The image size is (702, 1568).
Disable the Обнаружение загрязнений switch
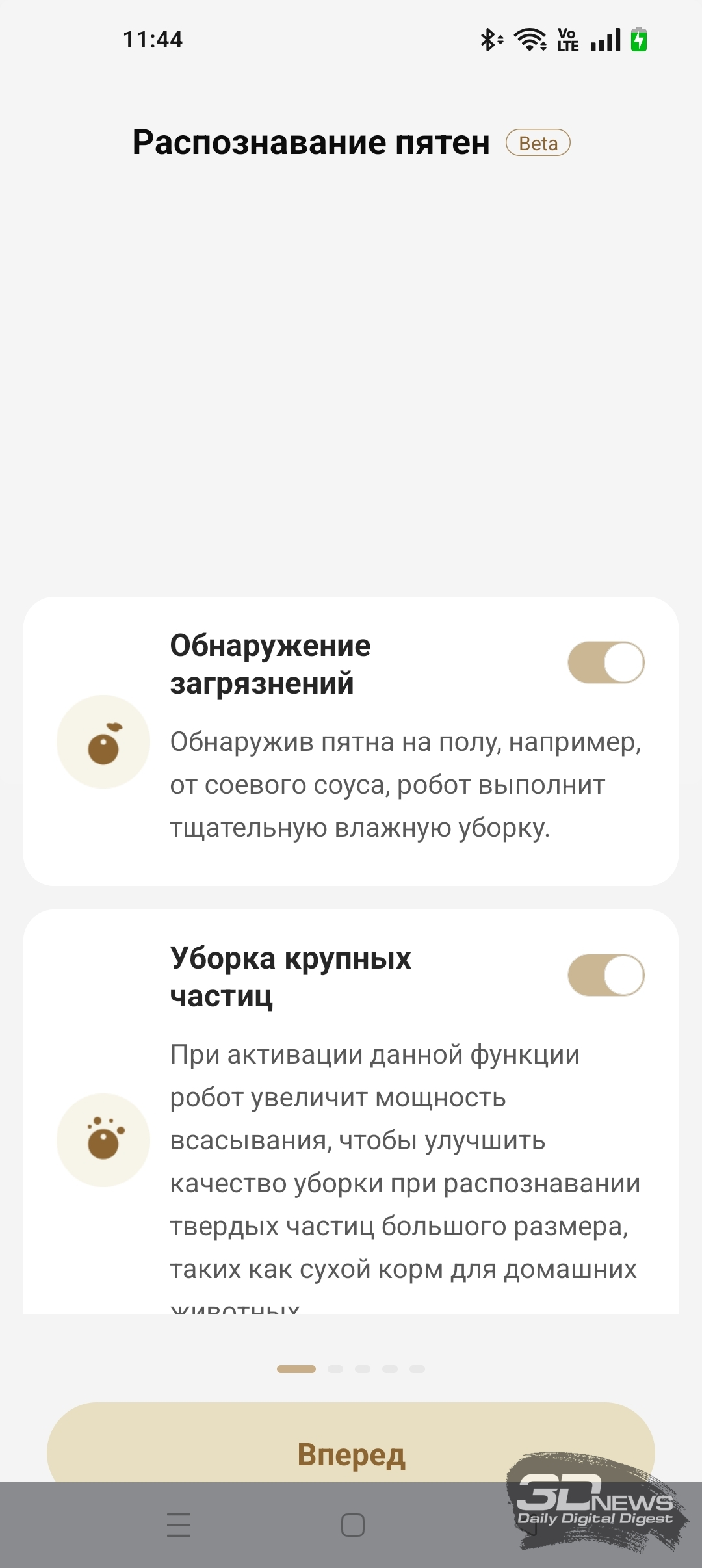pos(606,662)
